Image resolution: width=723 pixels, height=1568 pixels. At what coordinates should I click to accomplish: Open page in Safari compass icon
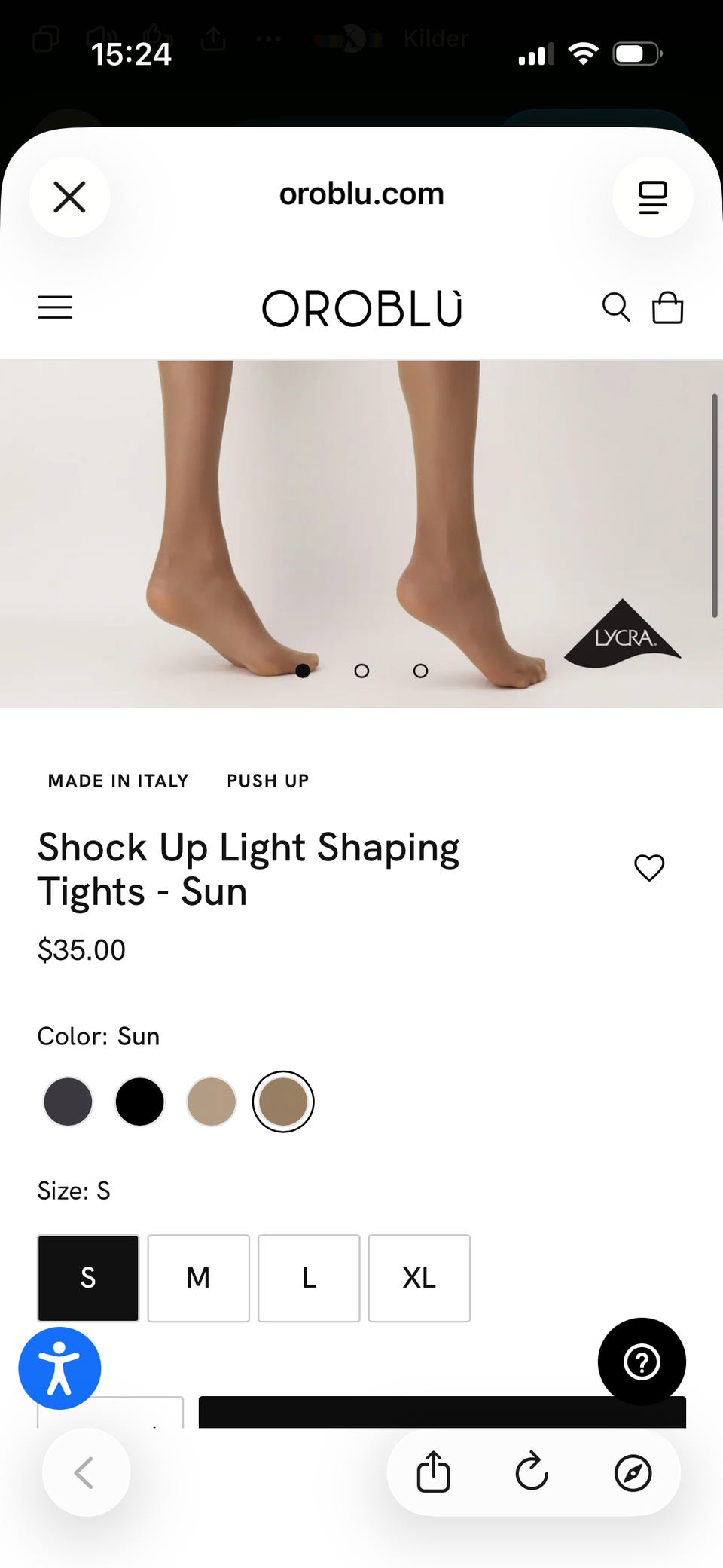[633, 1473]
